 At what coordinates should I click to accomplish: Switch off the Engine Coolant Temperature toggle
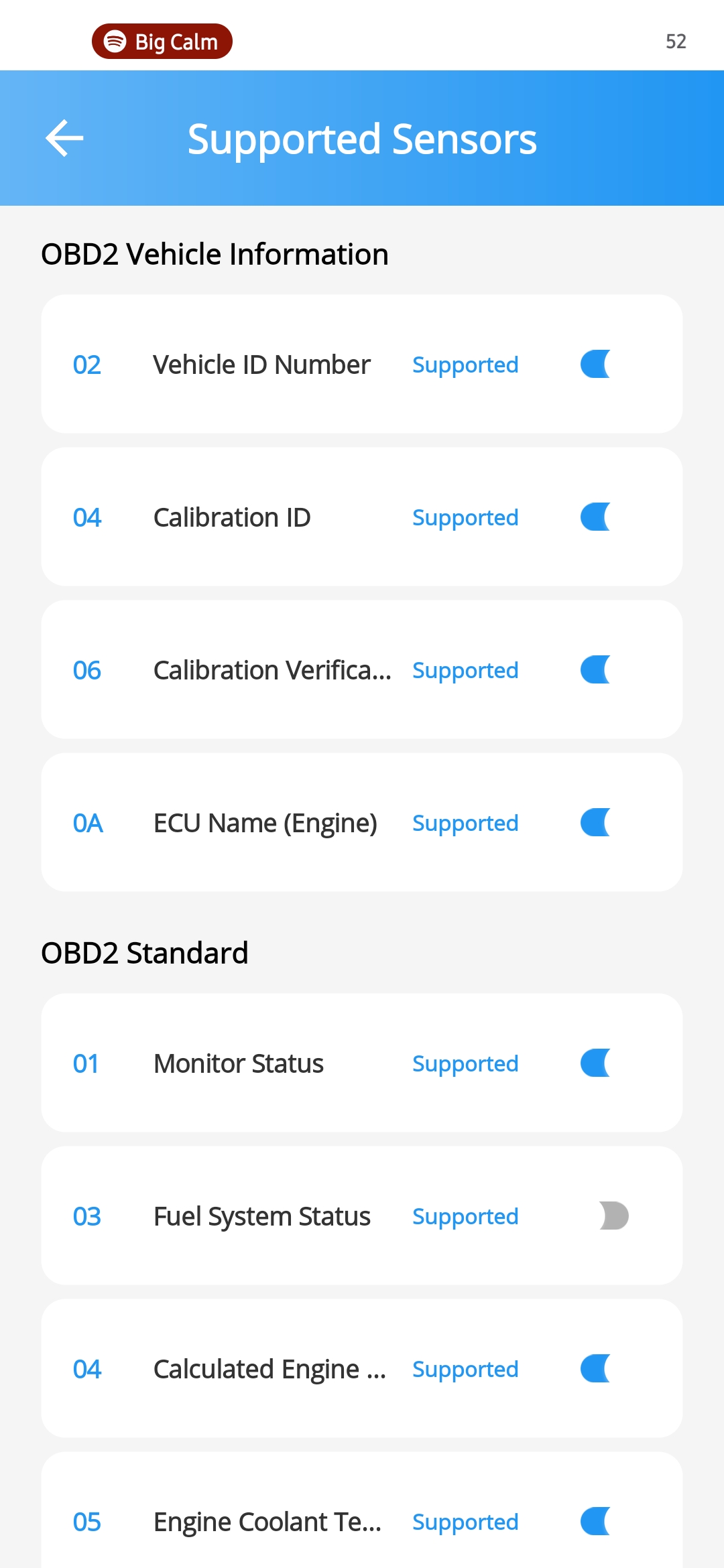tap(604, 1521)
